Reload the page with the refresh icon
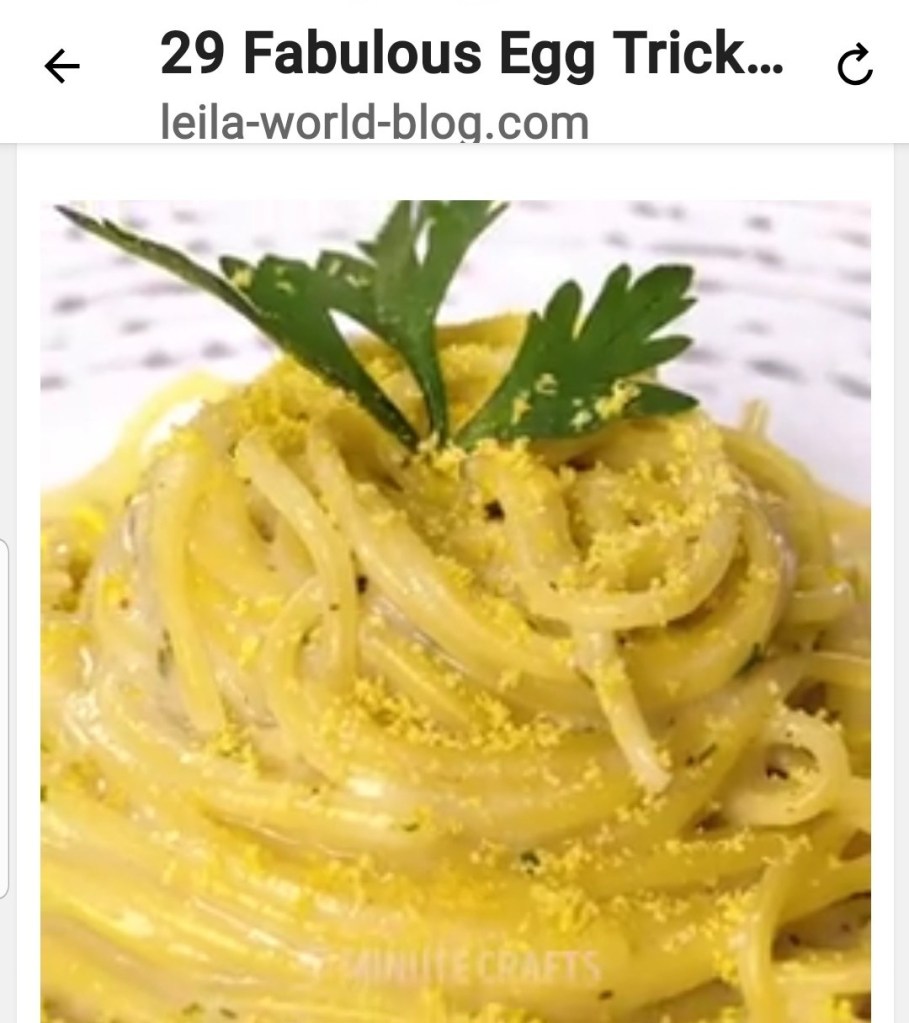The image size is (909, 1023). 854,67
